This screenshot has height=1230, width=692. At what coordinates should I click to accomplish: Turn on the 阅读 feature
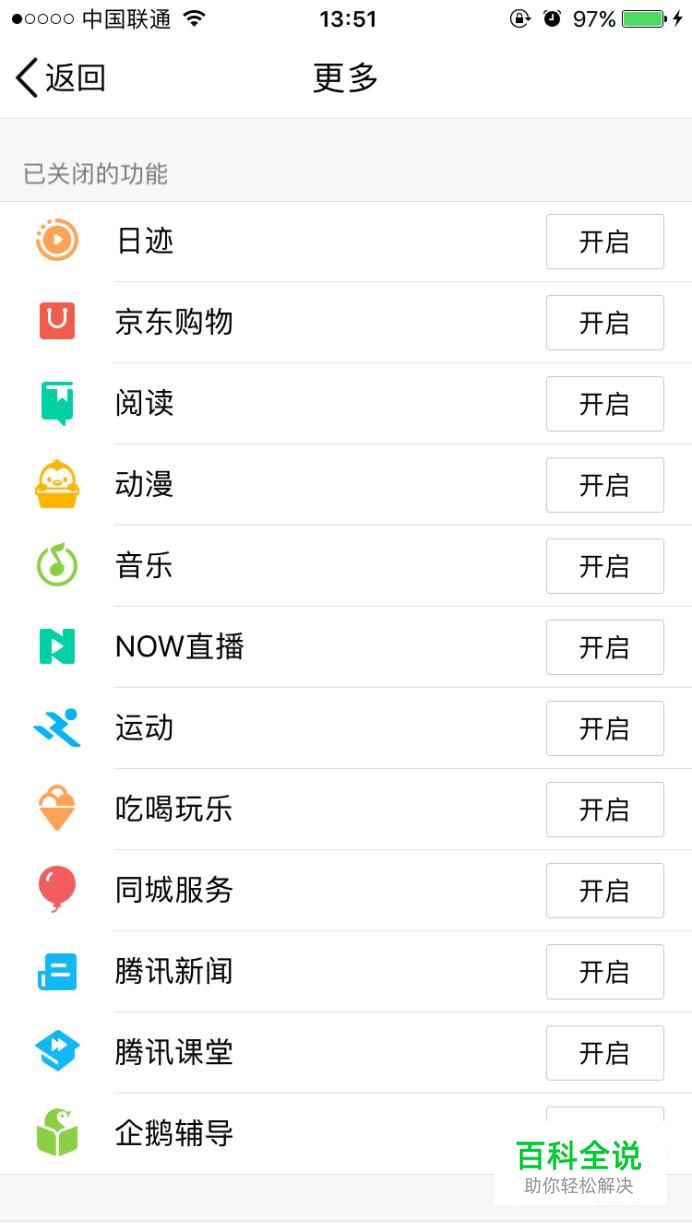(x=604, y=404)
